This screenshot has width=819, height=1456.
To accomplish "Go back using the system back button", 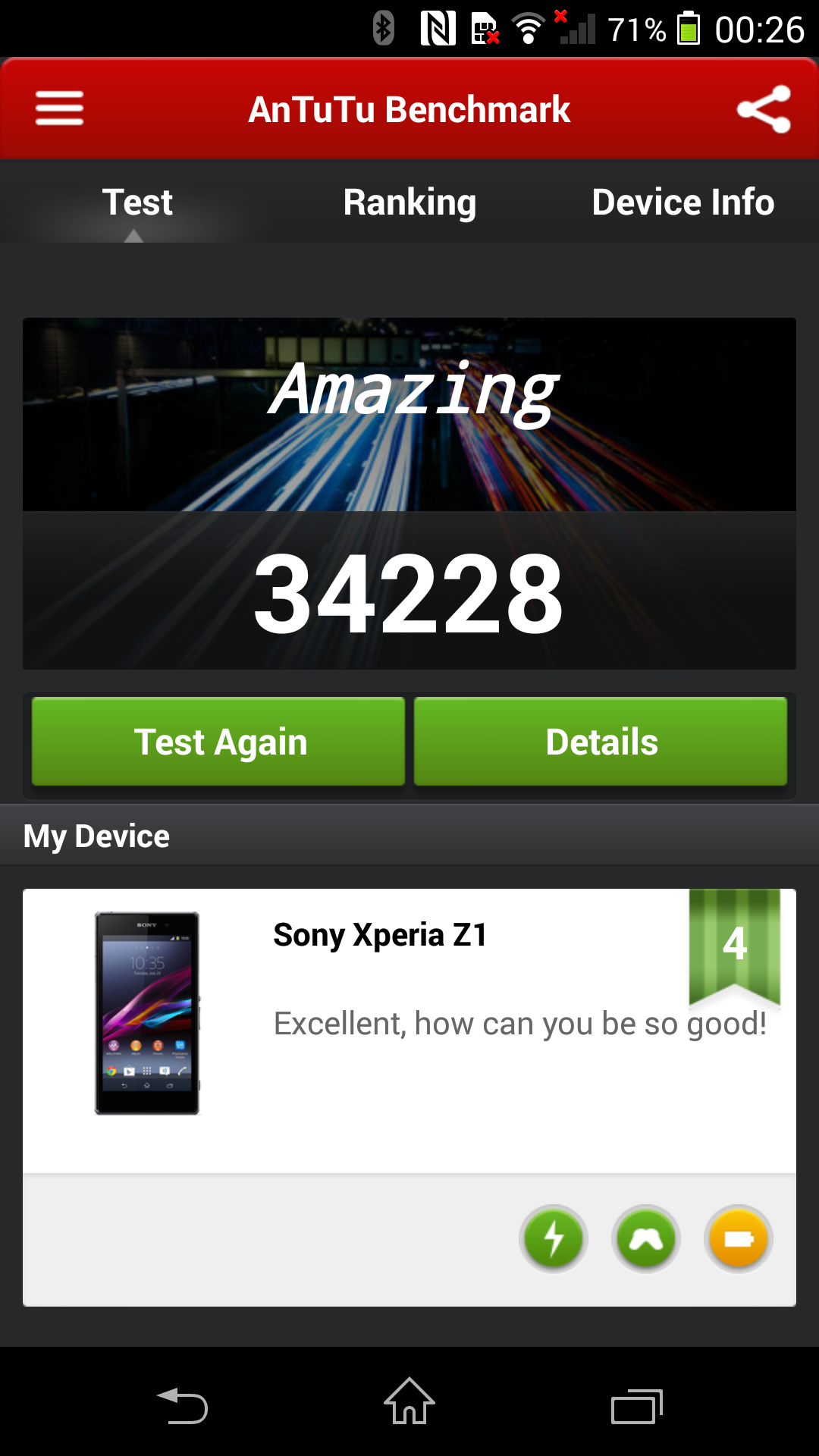I will [182, 1404].
